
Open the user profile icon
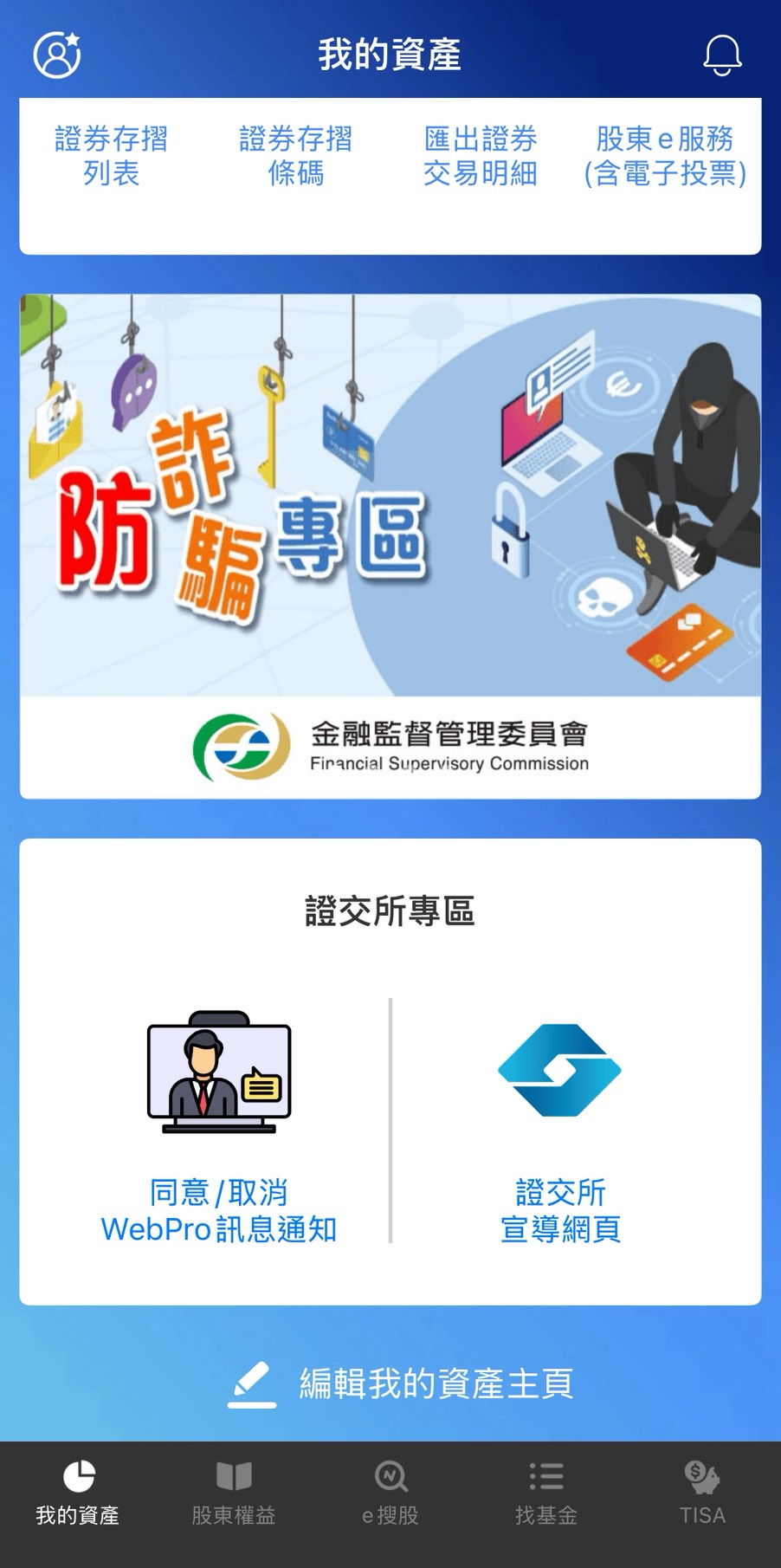click(x=57, y=55)
